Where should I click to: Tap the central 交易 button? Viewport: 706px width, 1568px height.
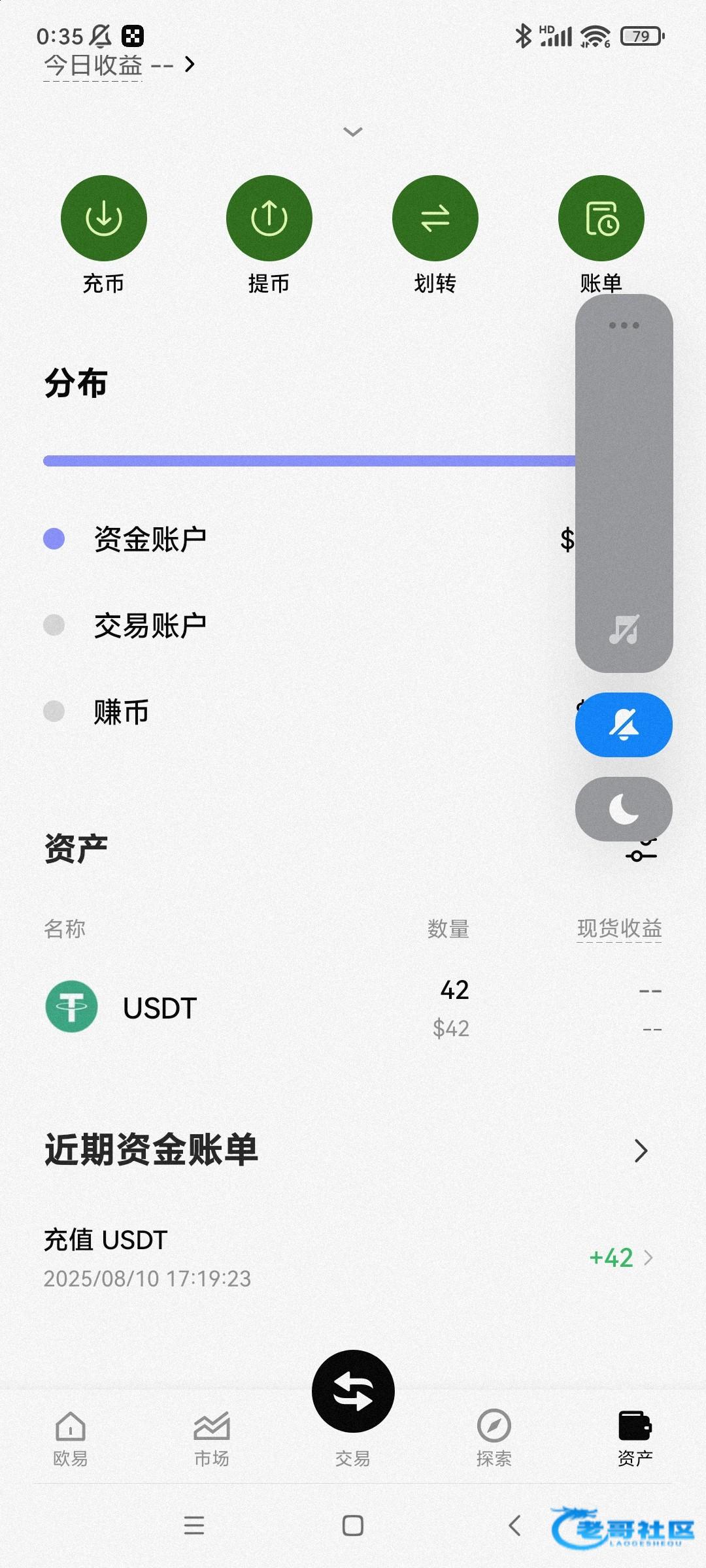[x=353, y=1392]
